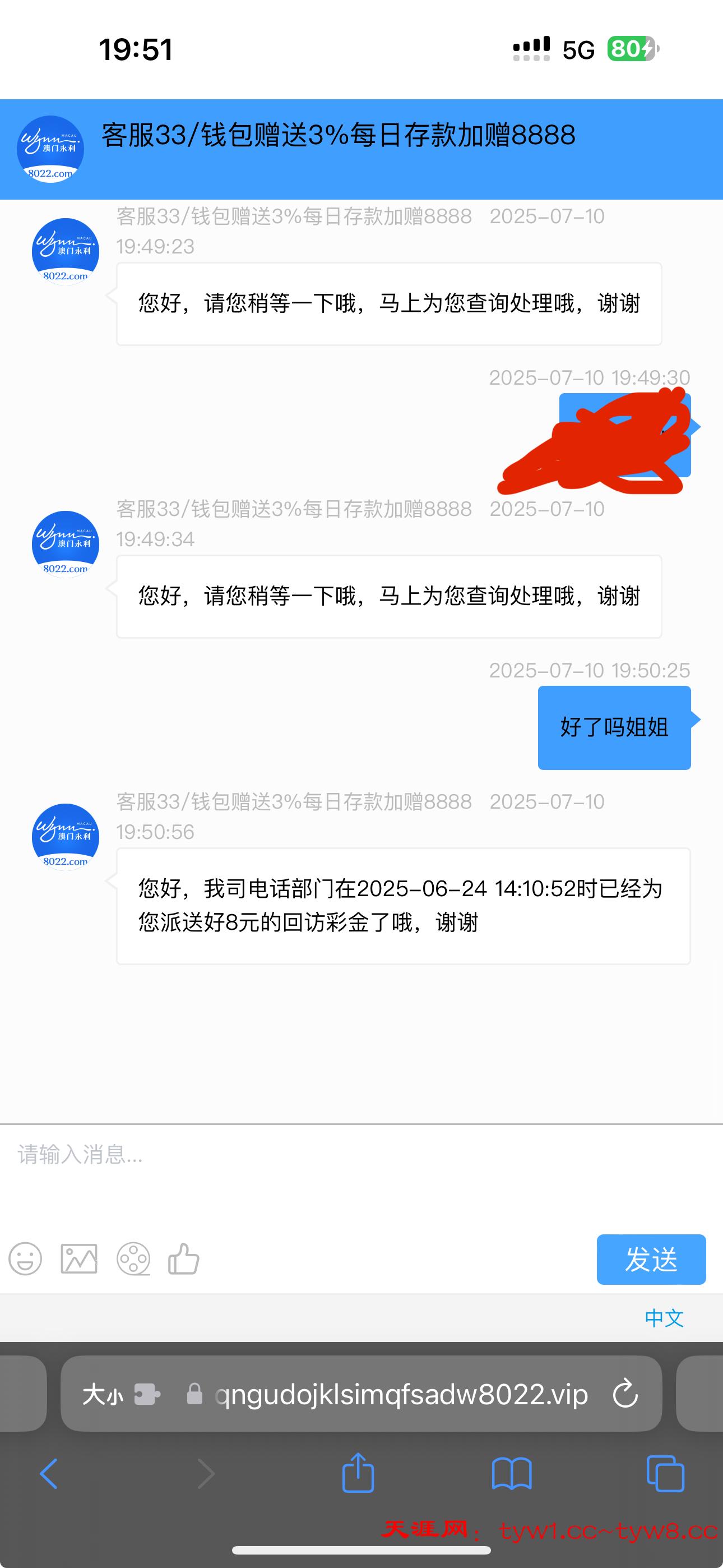Open the emoji picker
Screen dimensions: 723x1568
click(x=25, y=1259)
